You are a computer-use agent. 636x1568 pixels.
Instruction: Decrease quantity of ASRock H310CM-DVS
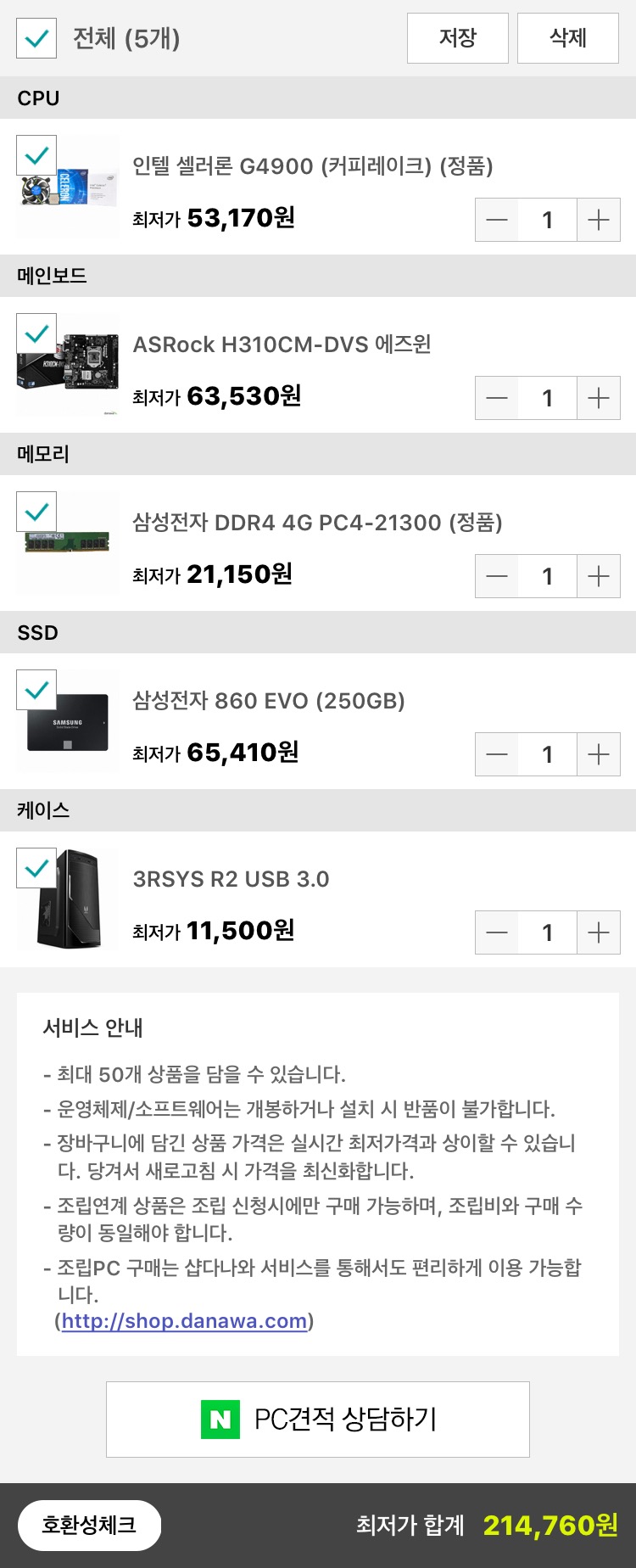click(497, 399)
